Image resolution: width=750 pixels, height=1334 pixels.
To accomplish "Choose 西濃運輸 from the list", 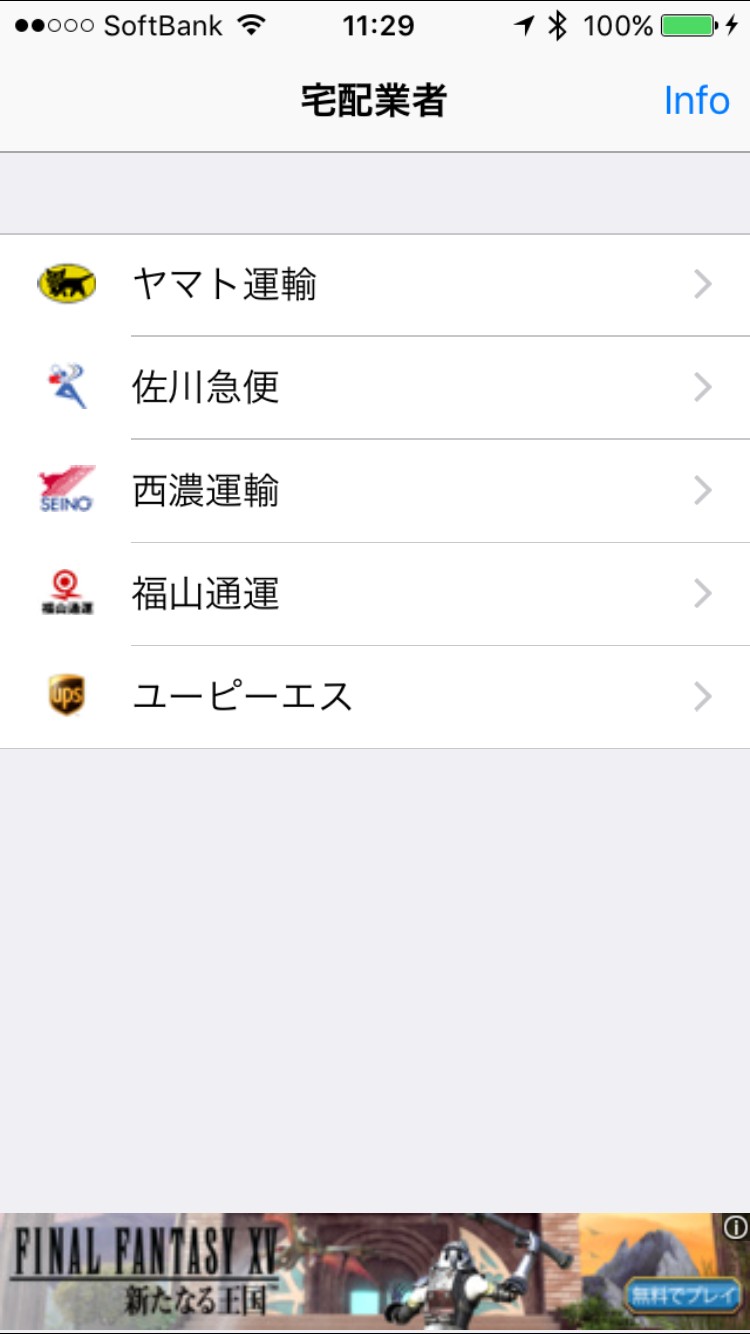I will point(375,491).
